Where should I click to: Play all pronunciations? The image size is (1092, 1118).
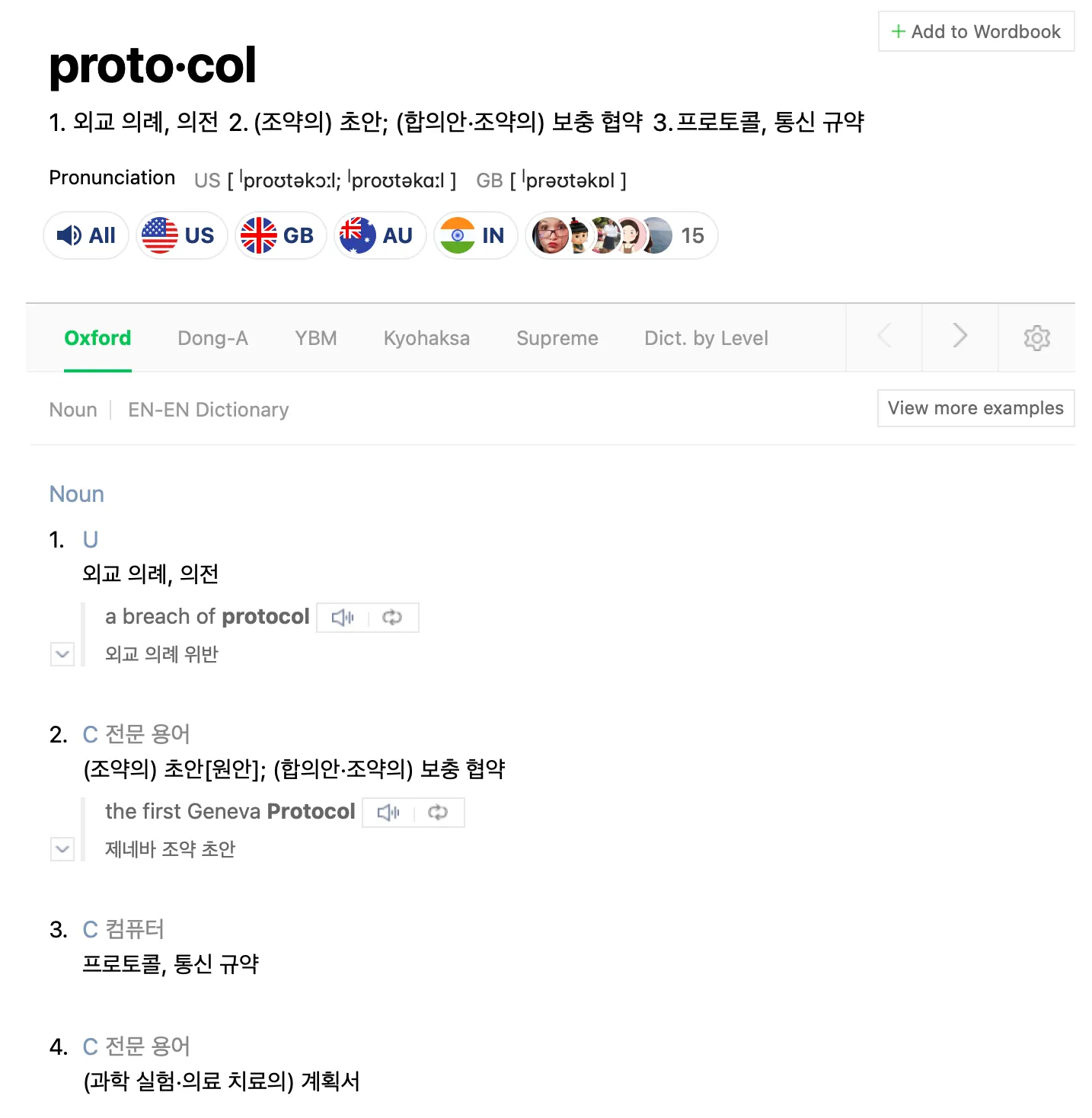click(x=86, y=235)
